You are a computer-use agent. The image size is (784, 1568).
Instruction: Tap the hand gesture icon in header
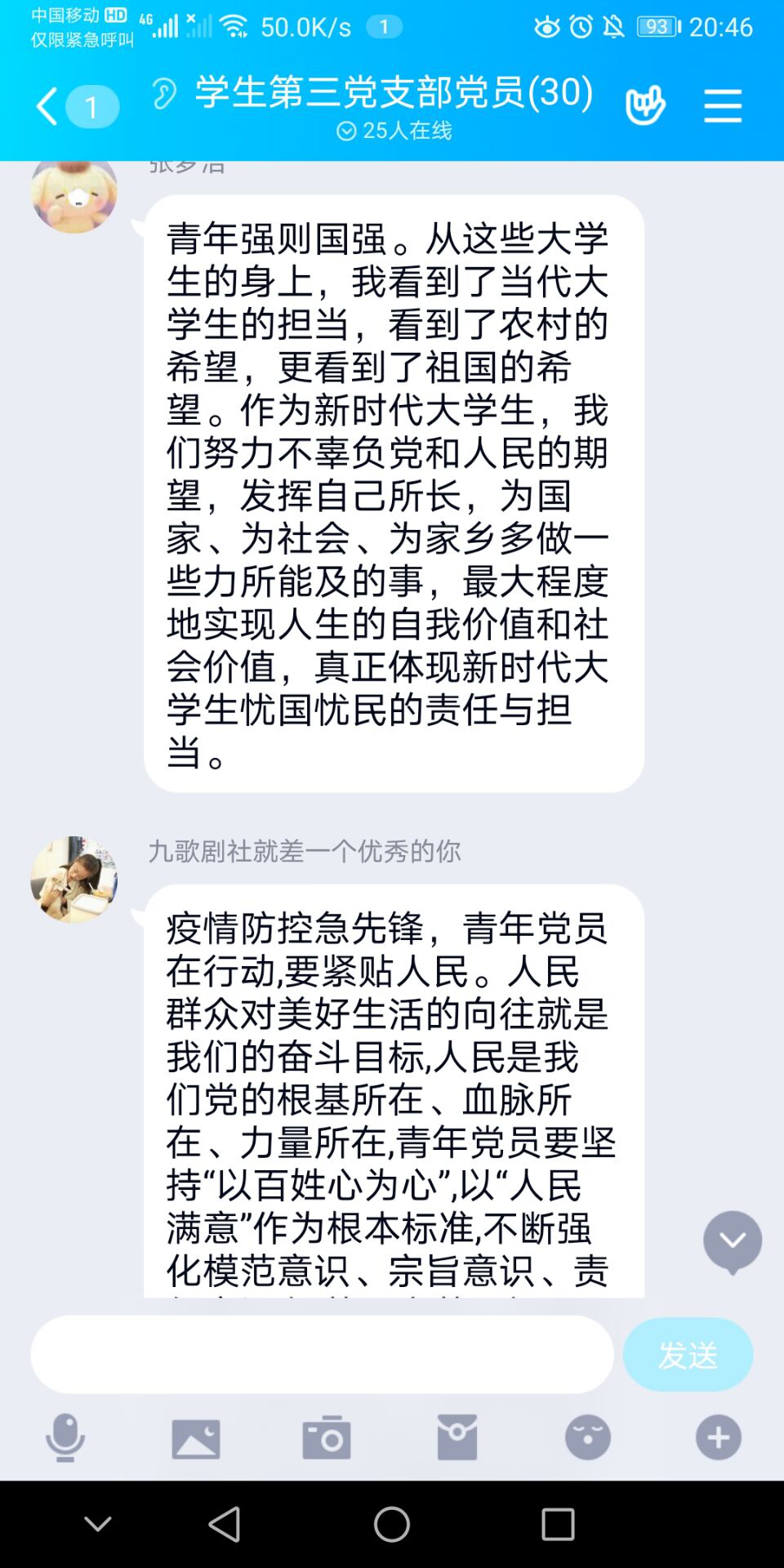[x=645, y=106]
